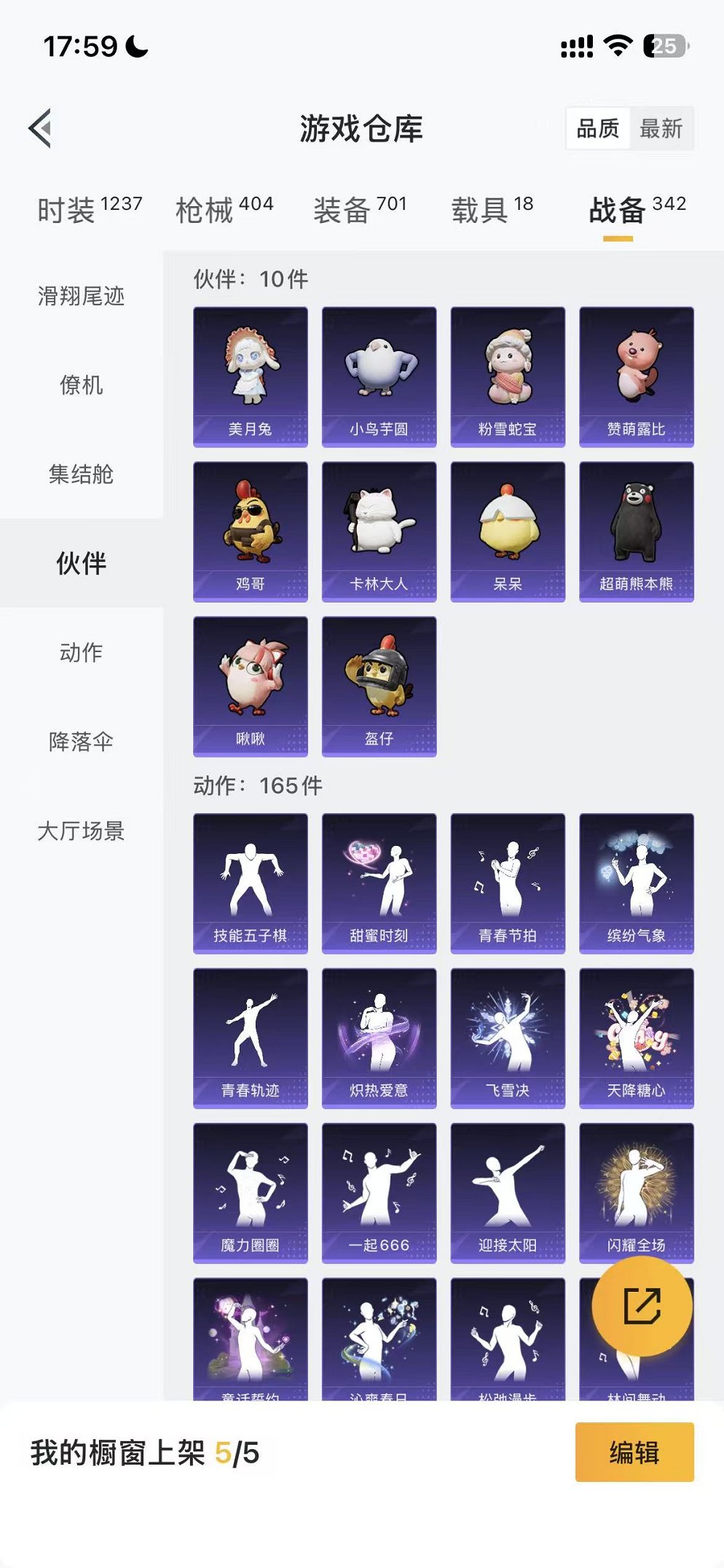
Task: View the 超萌熊本熊 companion
Action: click(636, 531)
